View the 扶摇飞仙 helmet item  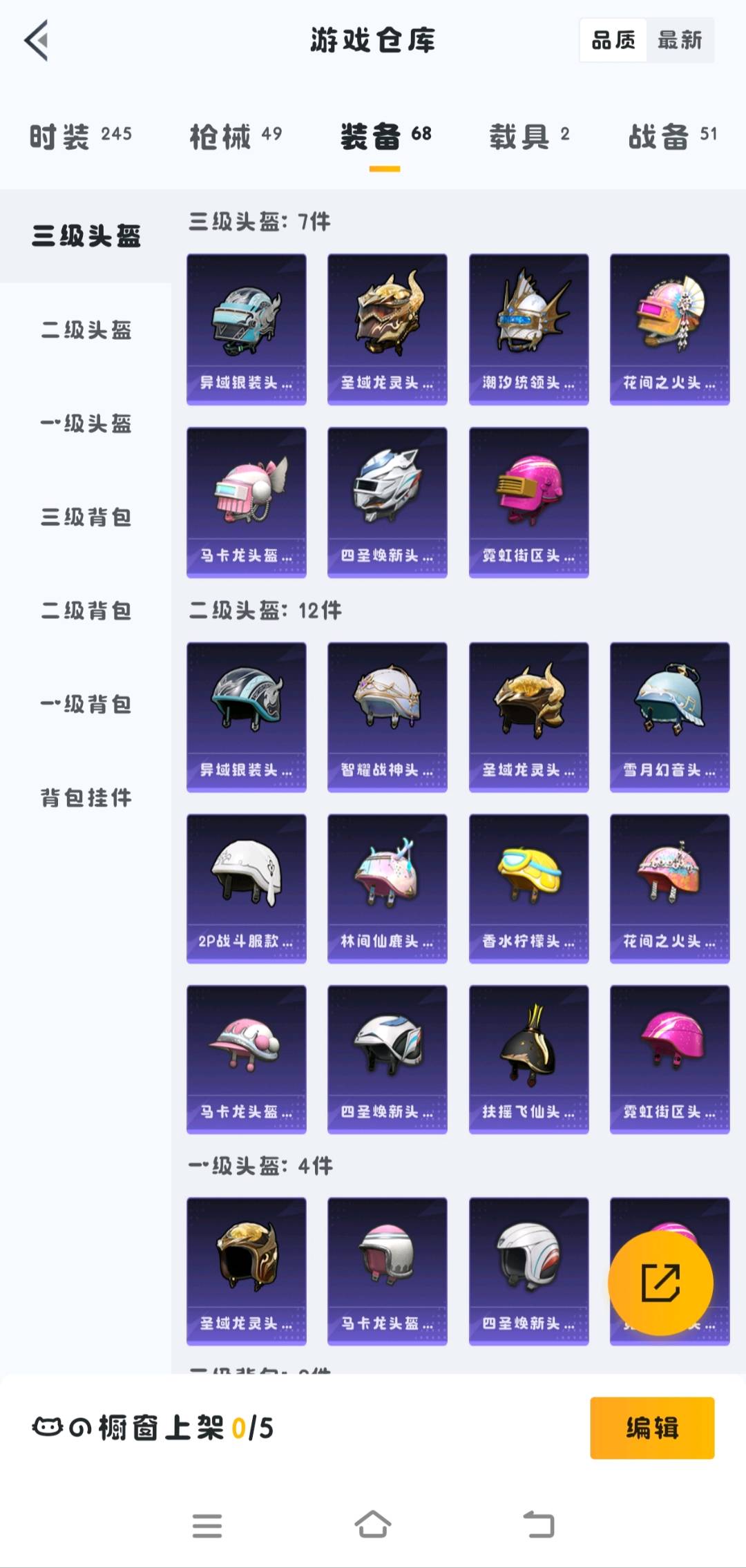(x=528, y=1059)
